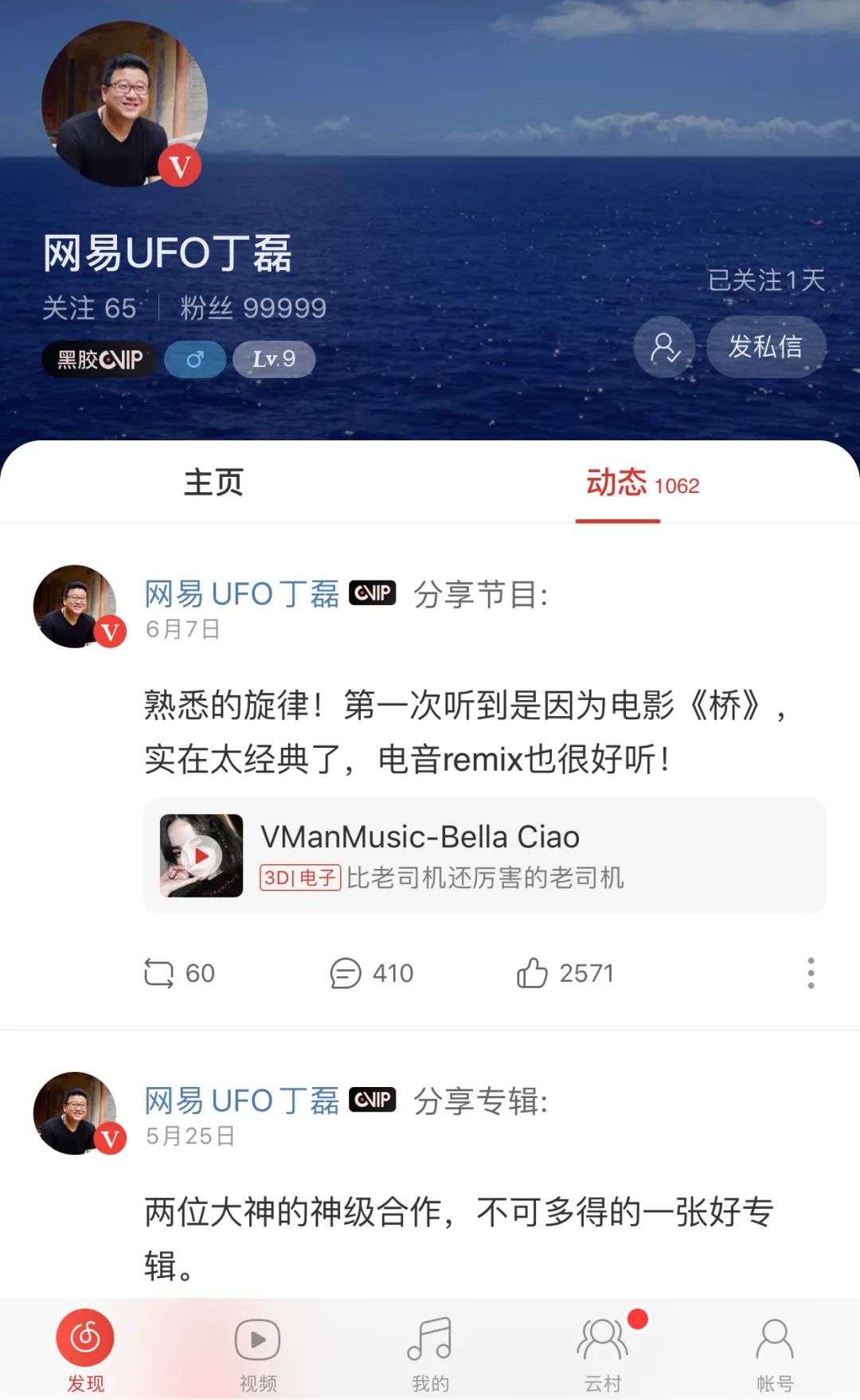Tap 发私信 to send a private message
Image resolution: width=860 pixels, height=1400 pixels.
[x=766, y=347]
